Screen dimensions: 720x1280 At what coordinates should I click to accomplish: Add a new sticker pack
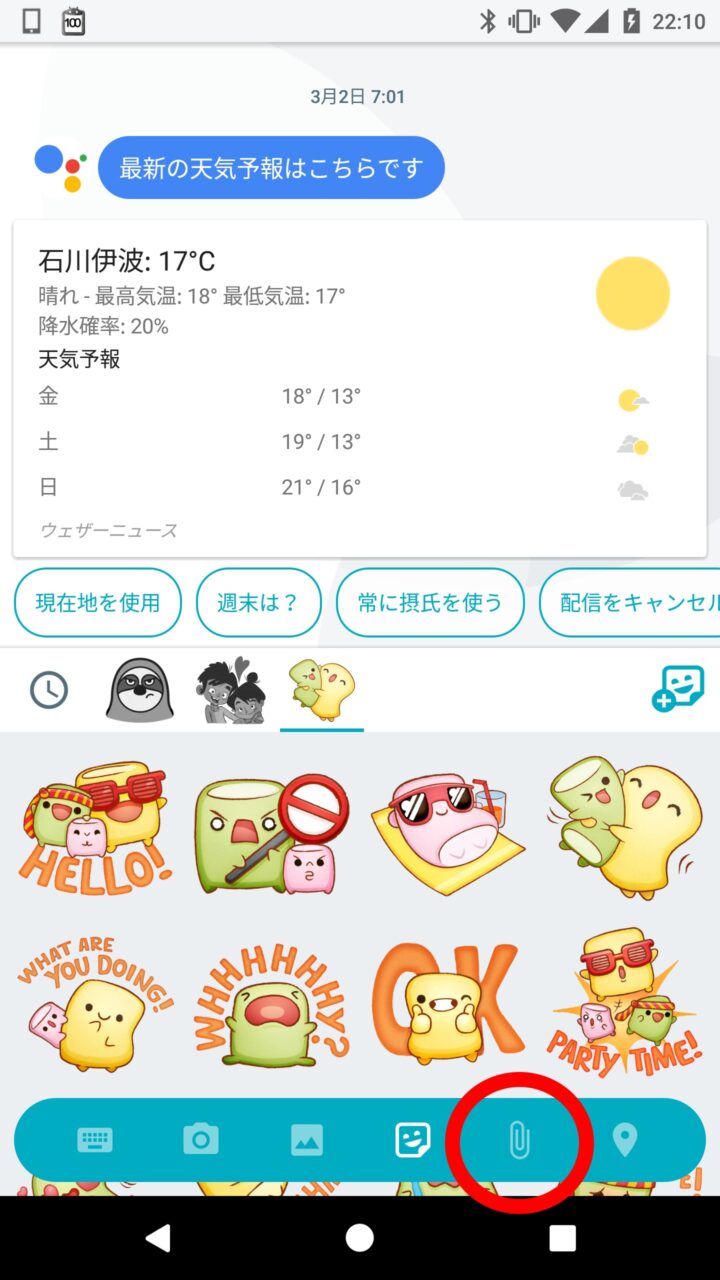pos(677,689)
